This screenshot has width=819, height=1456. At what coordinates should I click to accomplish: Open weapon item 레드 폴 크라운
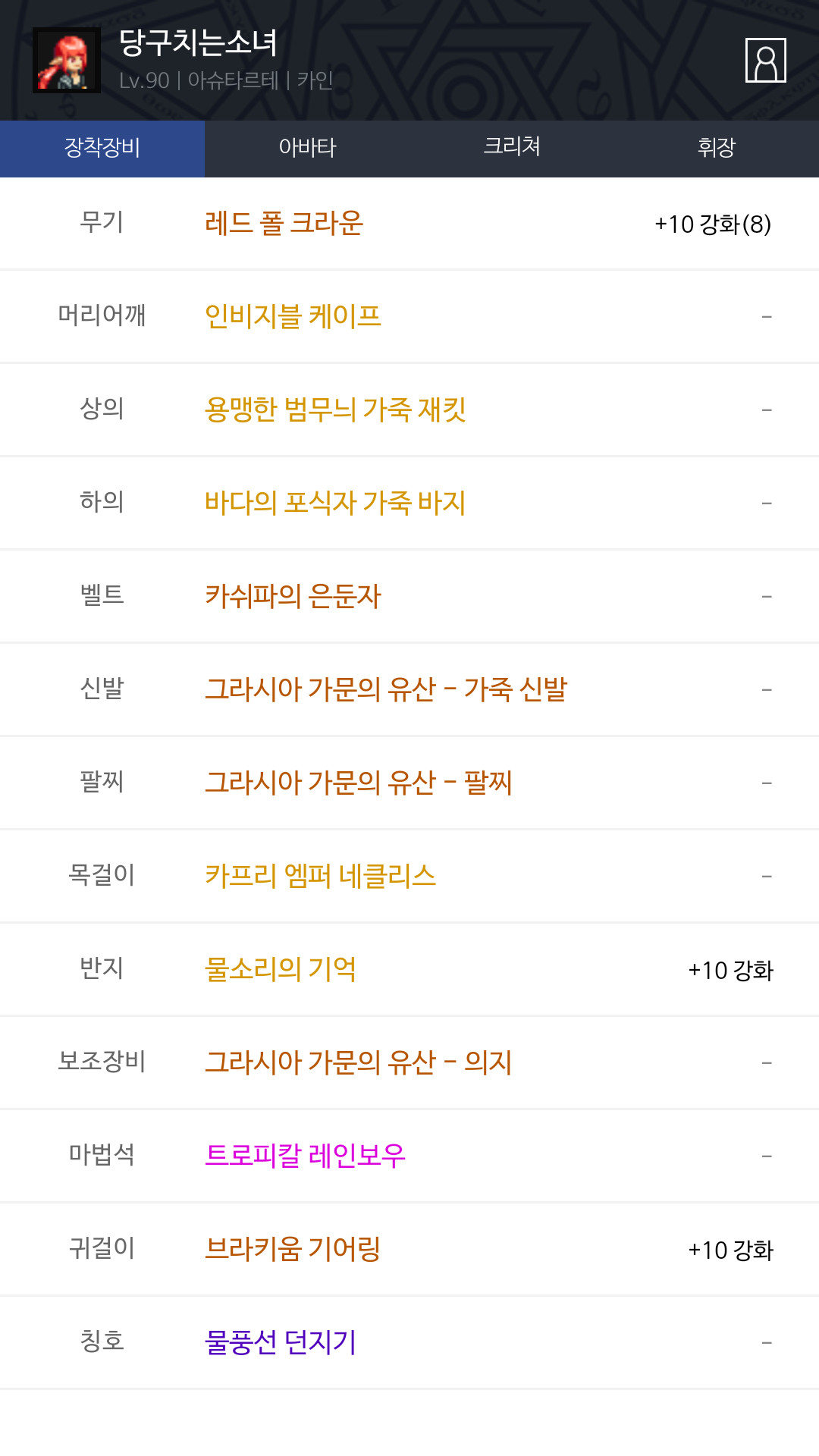pyautogui.click(x=284, y=224)
